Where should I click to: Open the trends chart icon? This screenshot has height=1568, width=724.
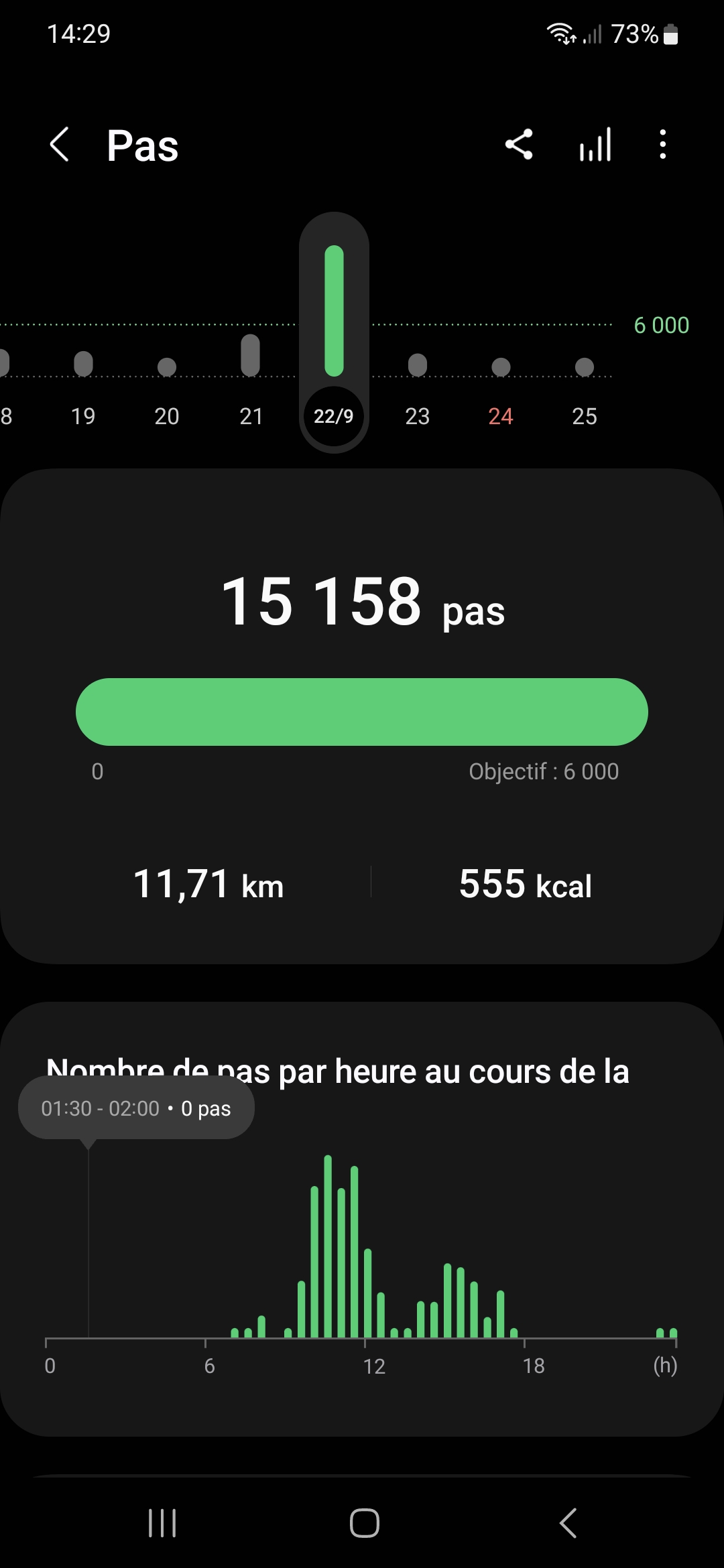pyautogui.click(x=595, y=145)
